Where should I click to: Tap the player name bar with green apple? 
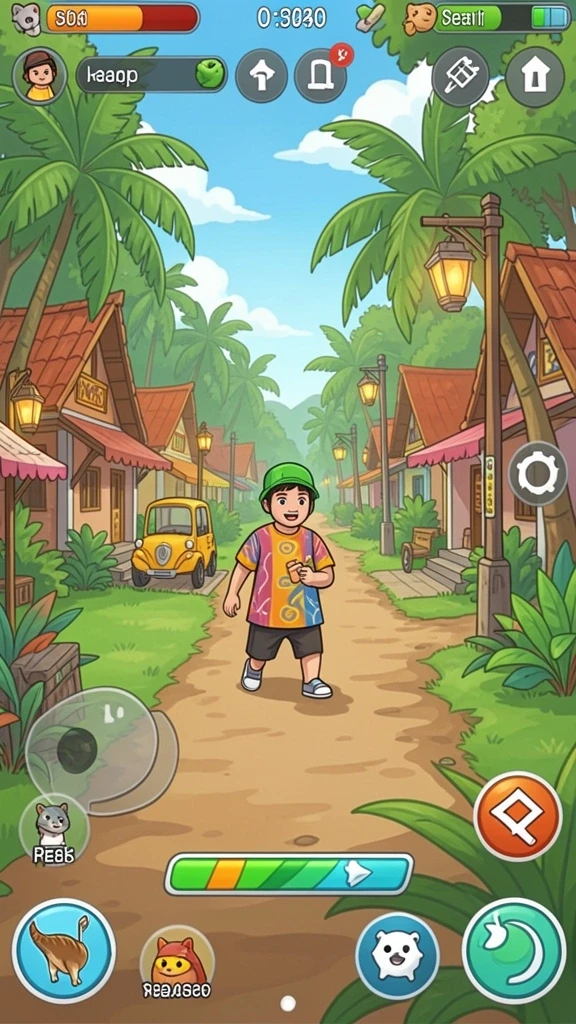[x=152, y=74]
